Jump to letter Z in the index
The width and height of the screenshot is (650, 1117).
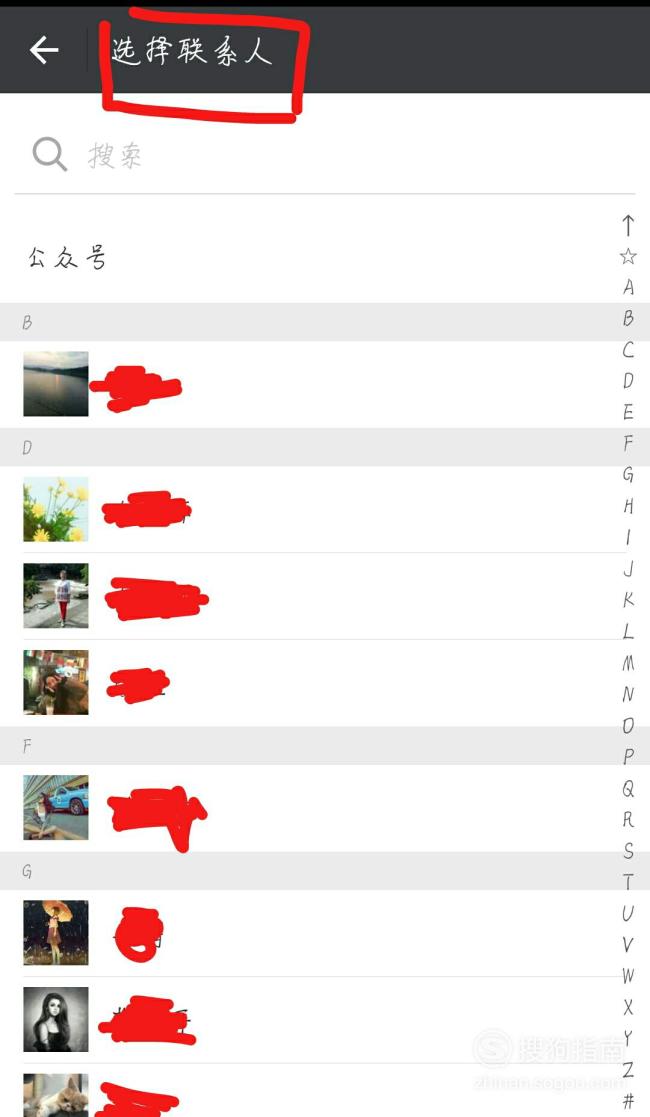point(628,1069)
